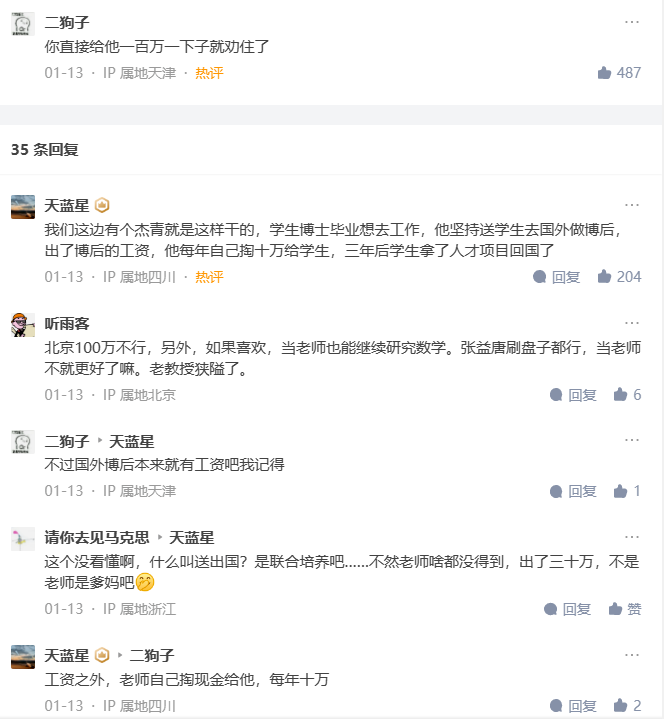Open overflow menu on 二狗子's top comment
Viewport: 664px width, 720px height.
(x=631, y=21)
